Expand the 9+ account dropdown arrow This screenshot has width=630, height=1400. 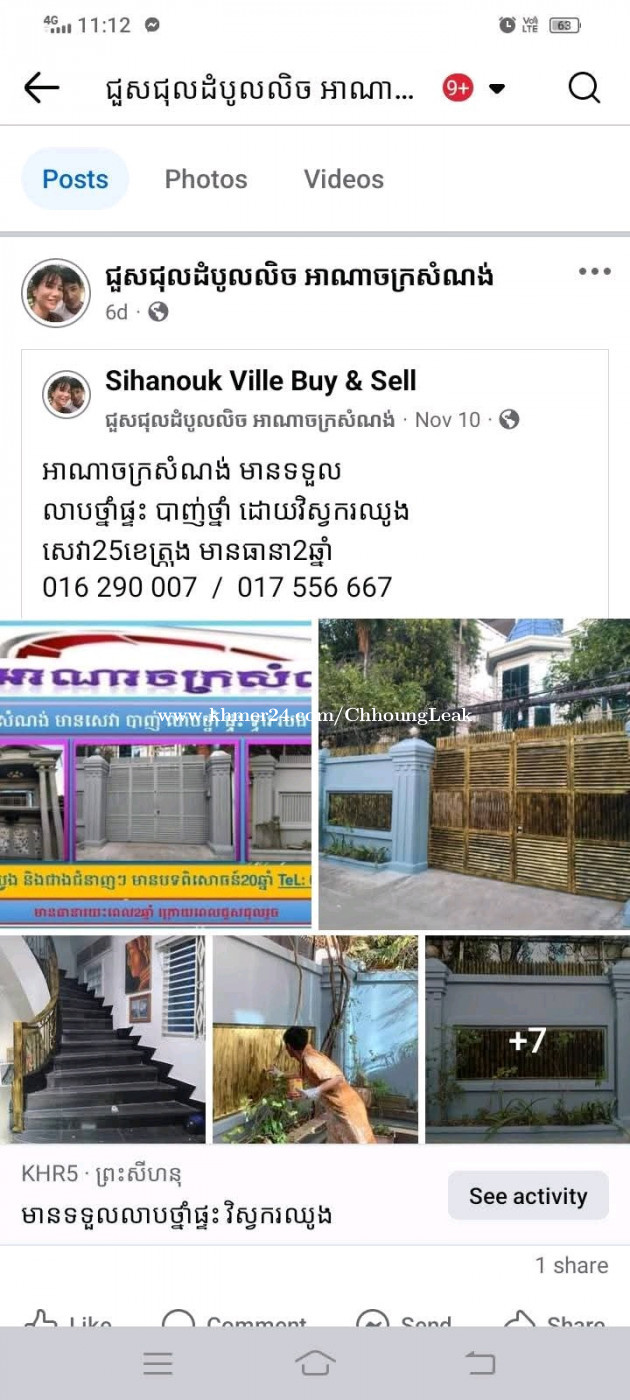pyautogui.click(x=497, y=88)
